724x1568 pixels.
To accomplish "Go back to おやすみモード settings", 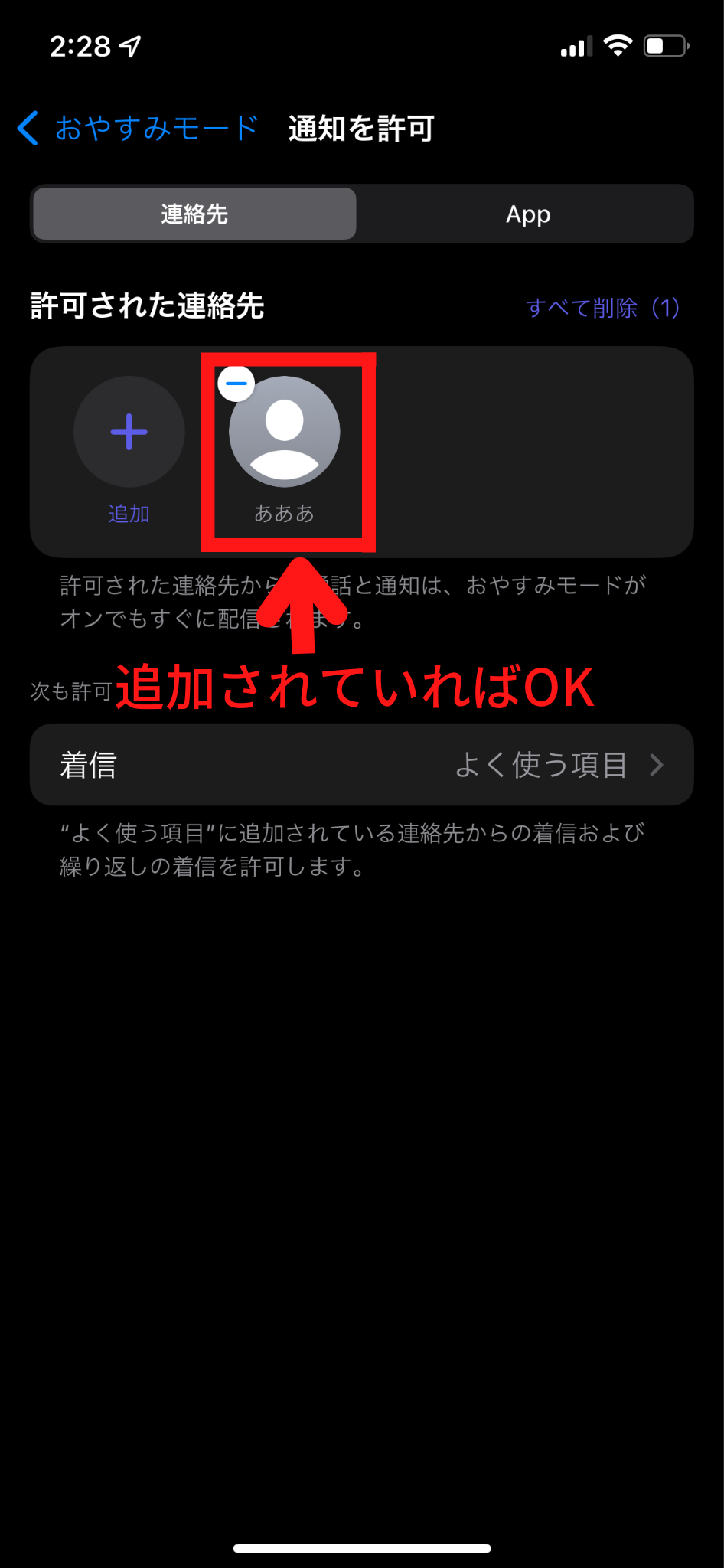I will coord(138,128).
